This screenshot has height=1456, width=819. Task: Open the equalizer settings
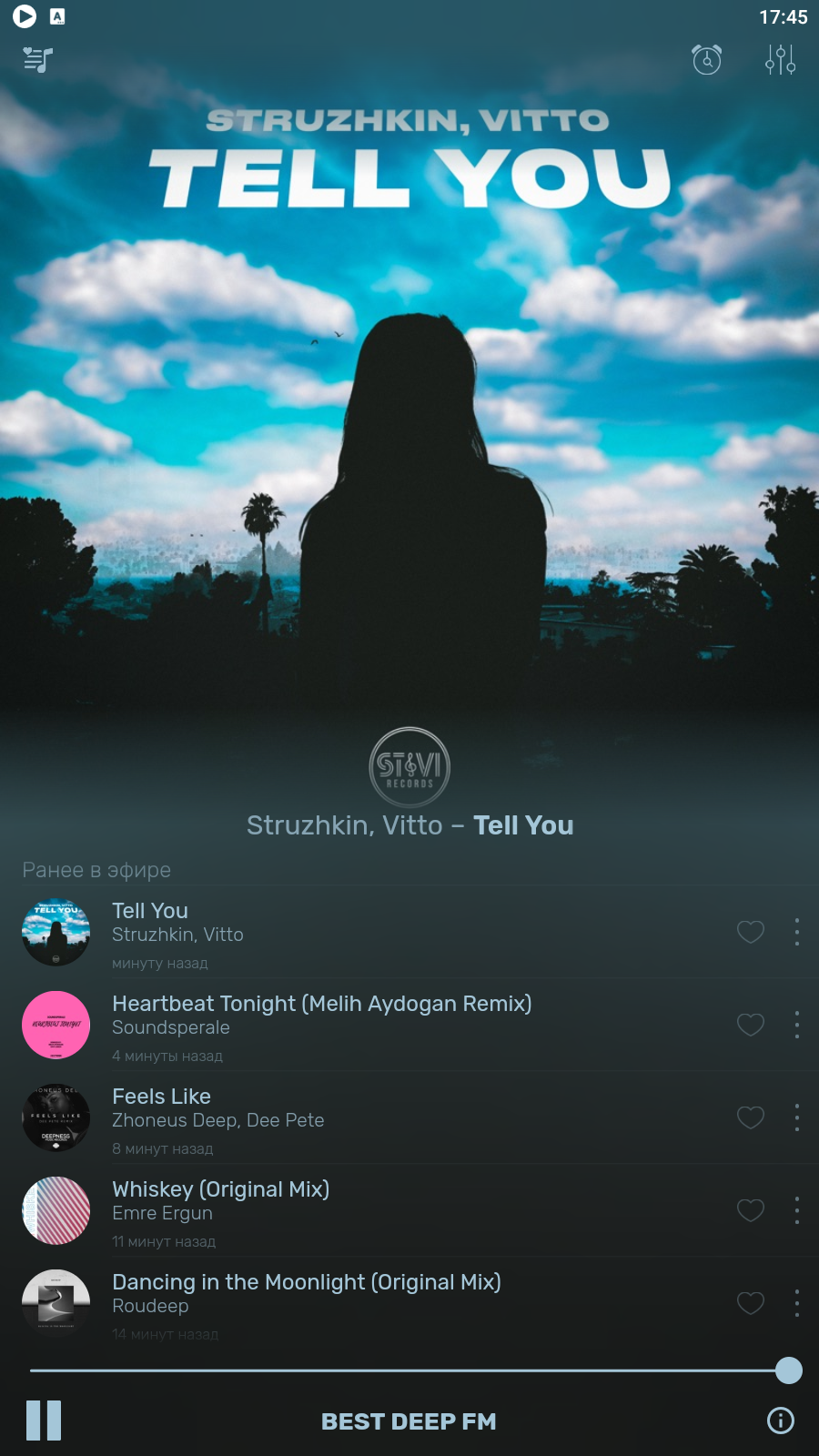[x=780, y=60]
